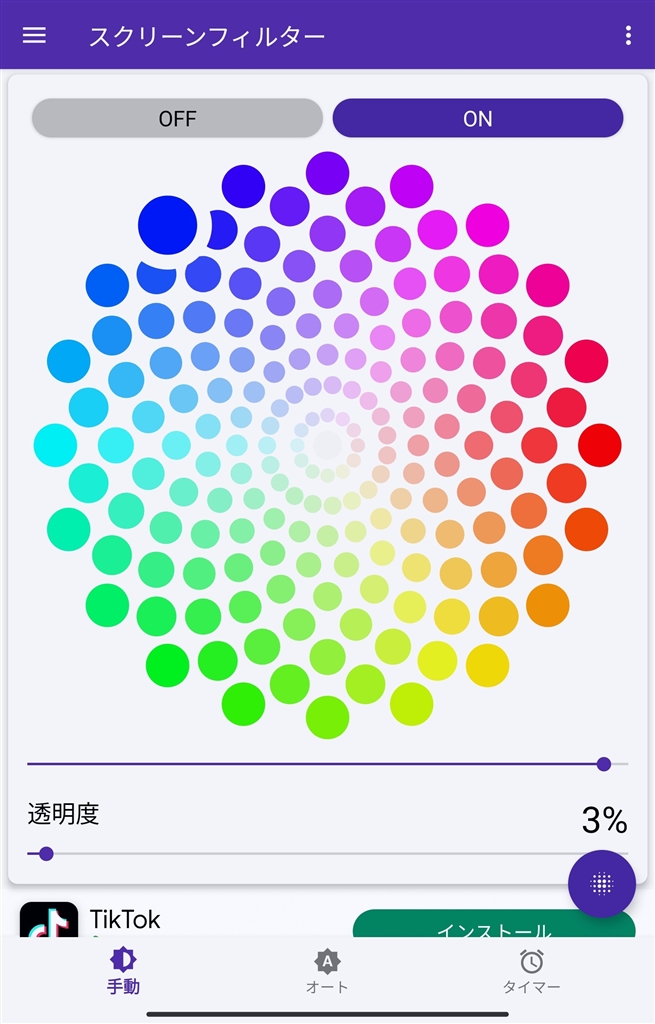Open the overflow options menu

point(628,36)
